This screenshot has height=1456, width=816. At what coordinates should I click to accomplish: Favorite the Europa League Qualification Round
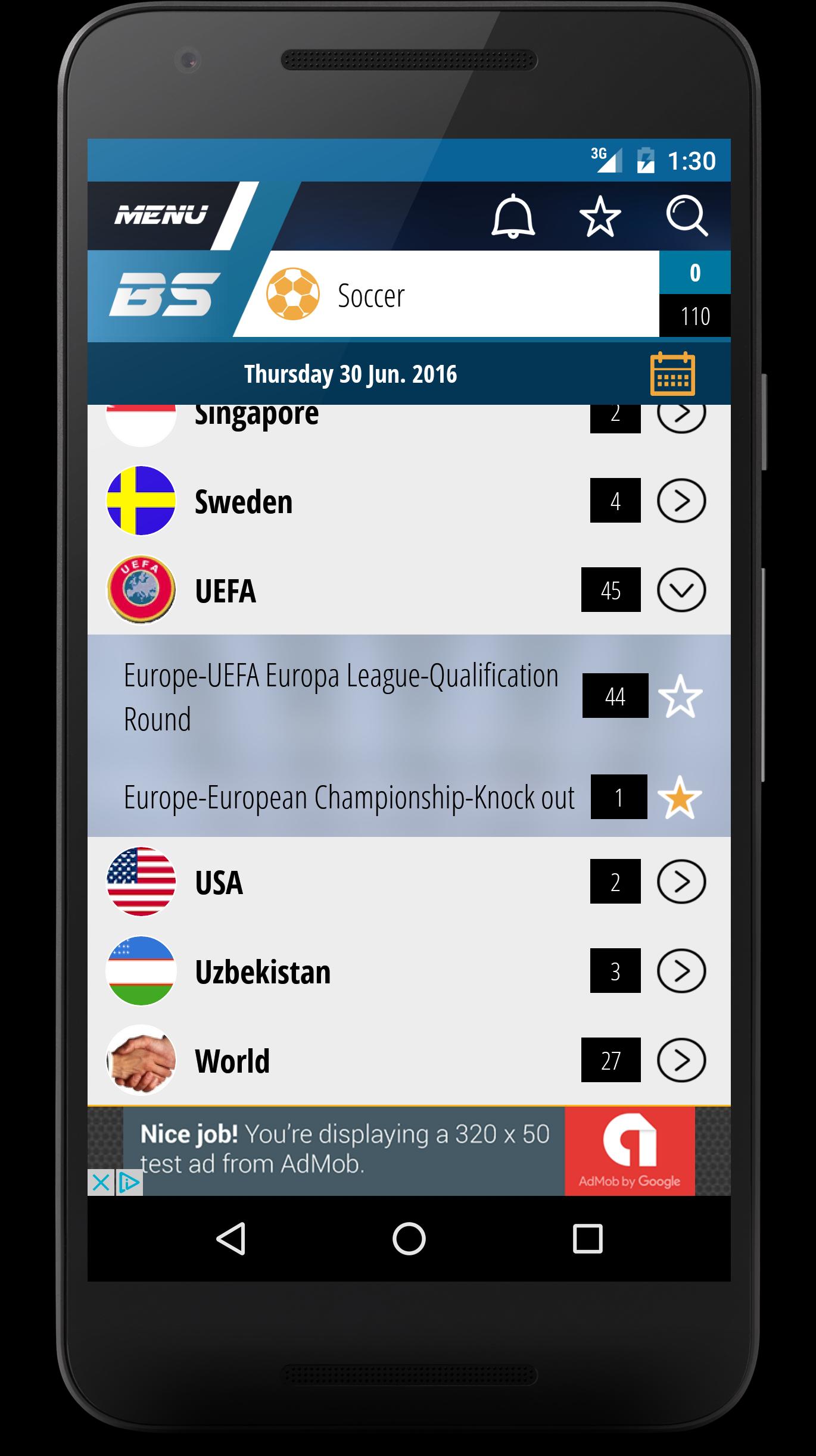680,696
